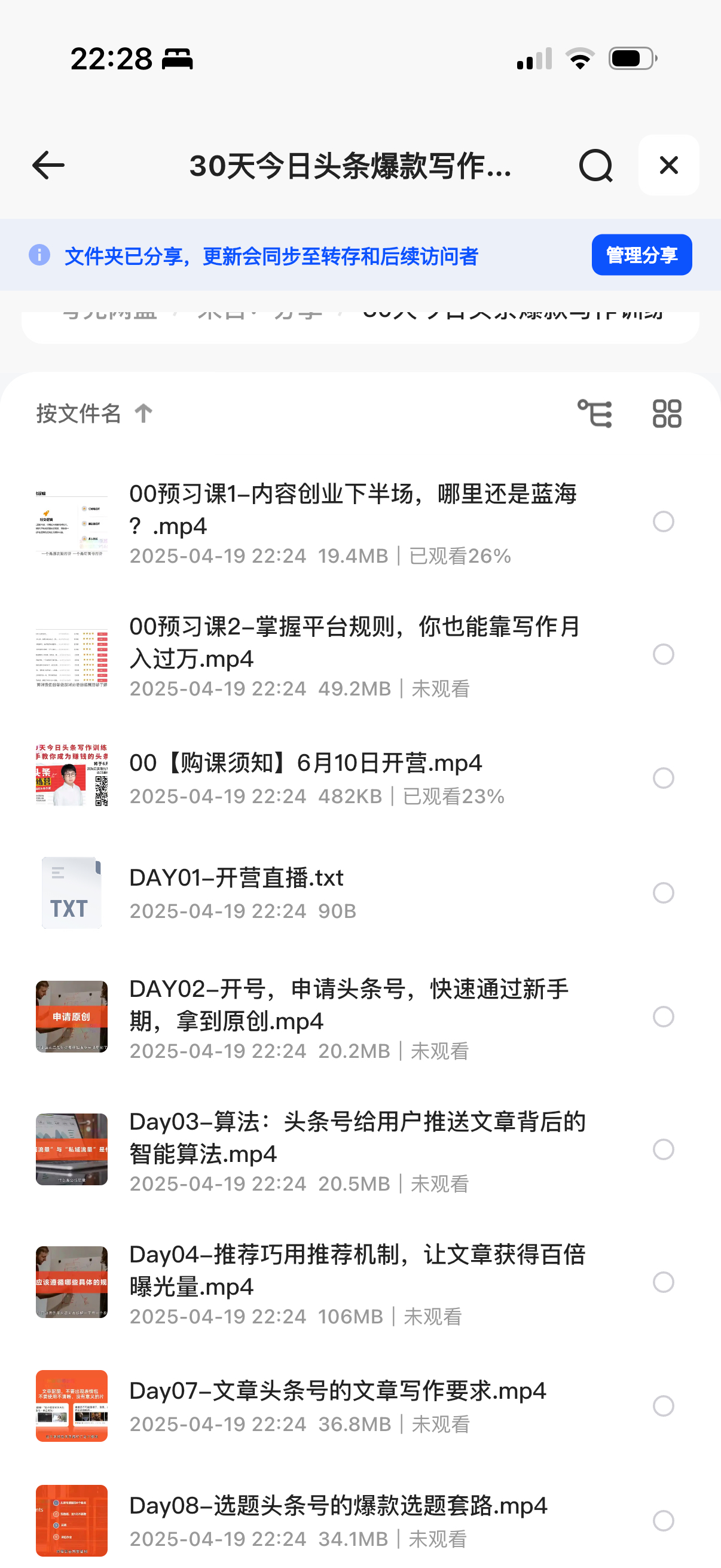This screenshot has height=1568, width=721.
Task: Tap the 管理分享 button
Action: point(641,255)
